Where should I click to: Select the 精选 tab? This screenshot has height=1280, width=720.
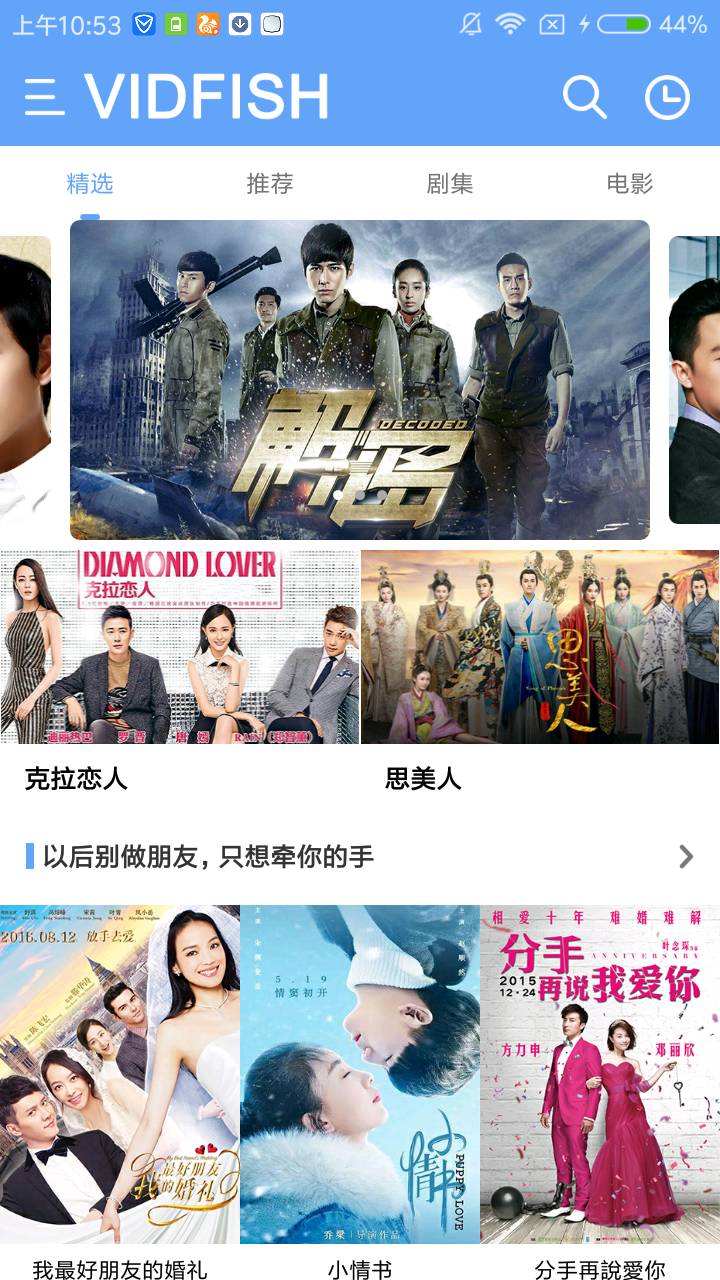point(90,183)
